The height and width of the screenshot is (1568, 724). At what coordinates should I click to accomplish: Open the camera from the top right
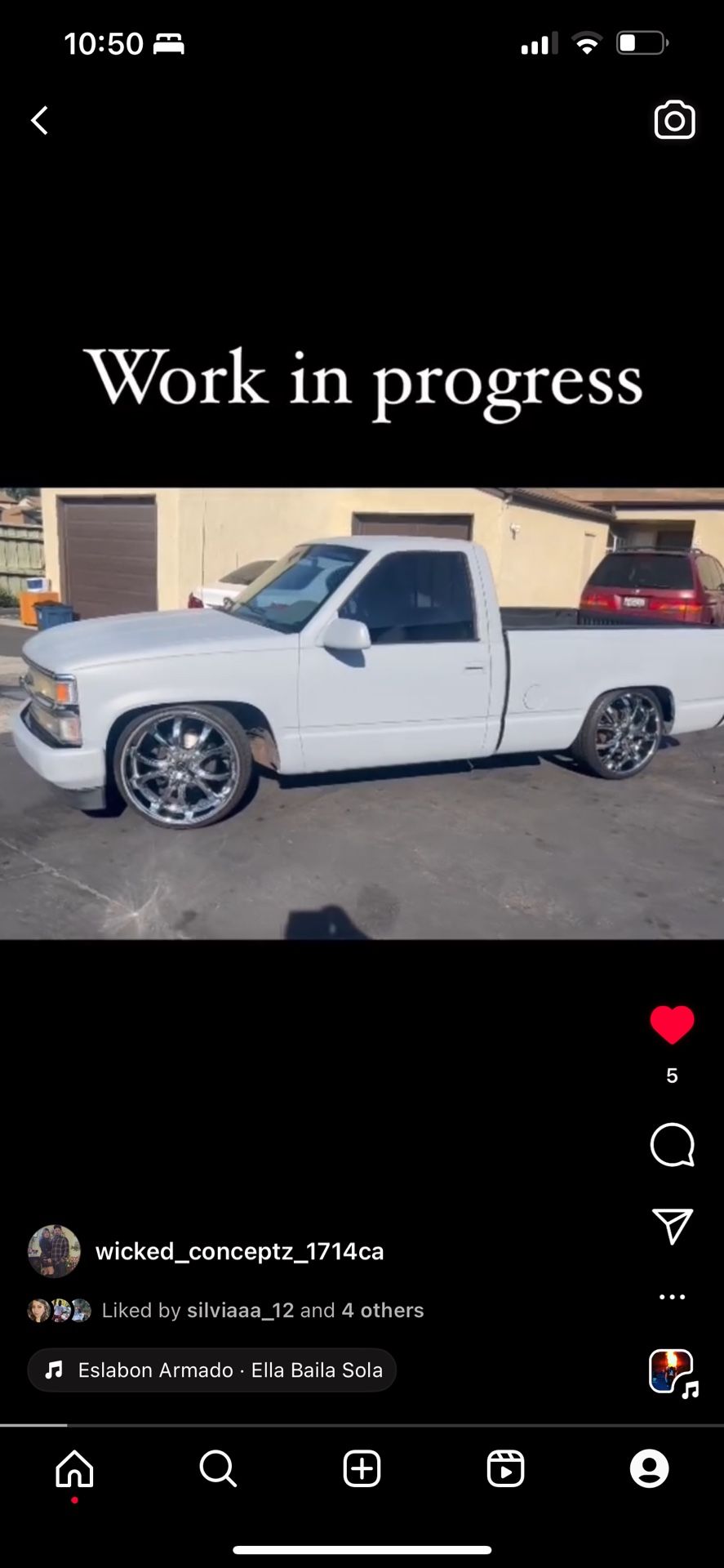click(675, 120)
